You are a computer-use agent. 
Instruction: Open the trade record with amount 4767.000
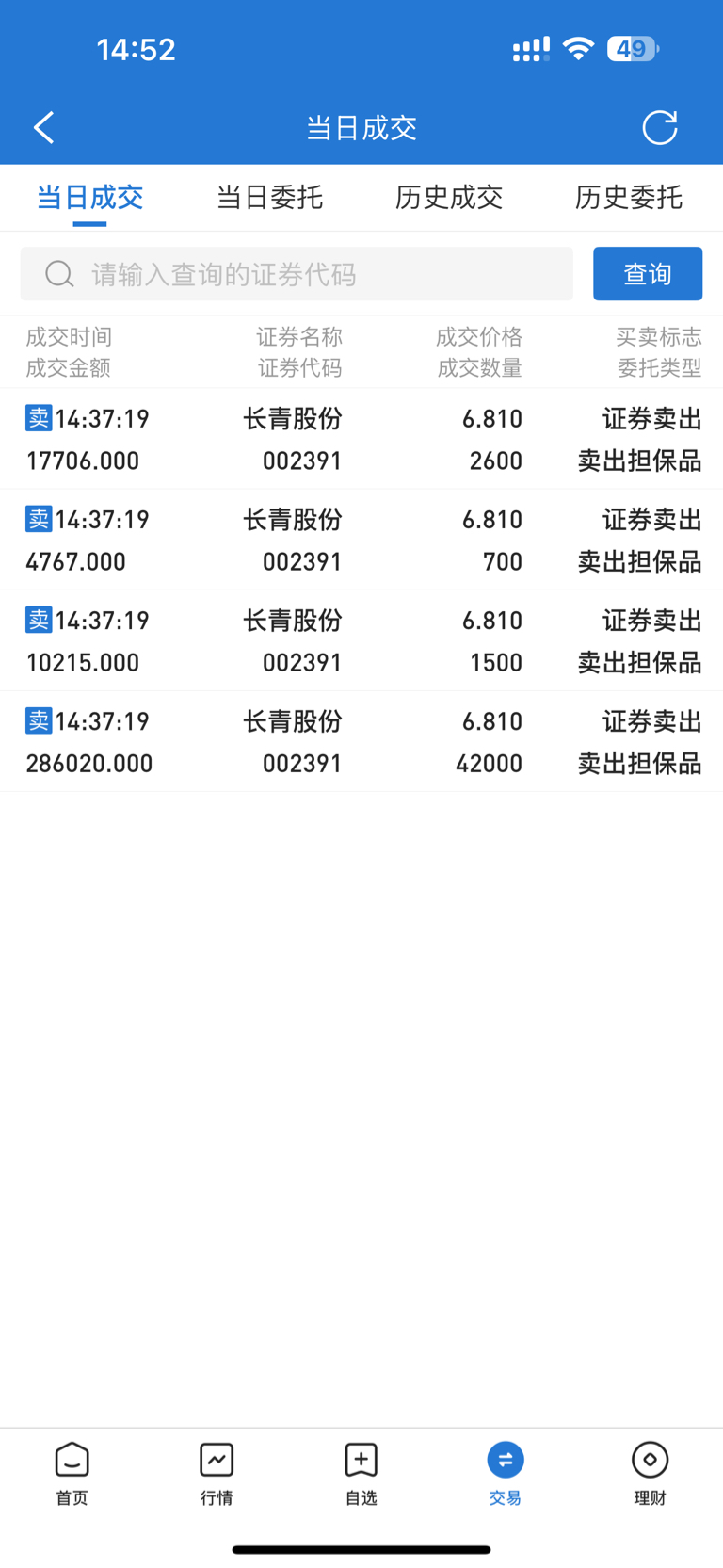[x=361, y=540]
